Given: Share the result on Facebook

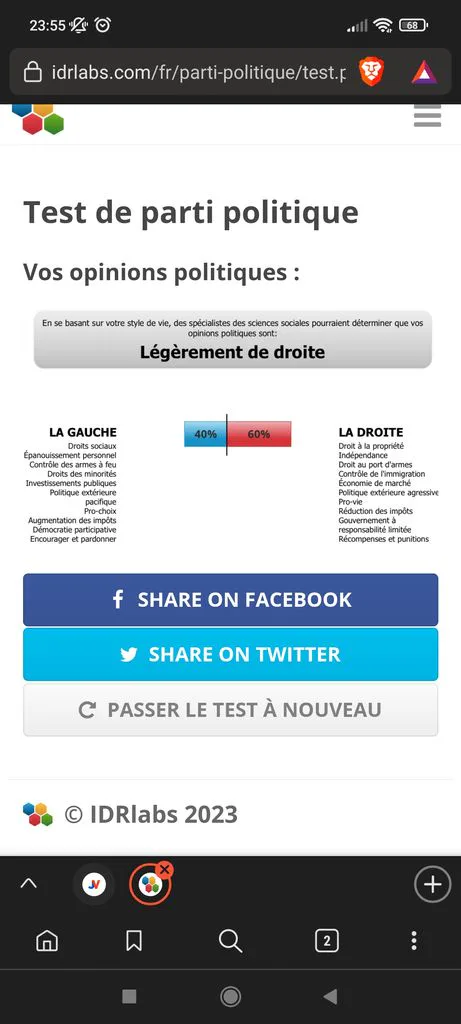Looking at the screenshot, I should click(x=230, y=600).
